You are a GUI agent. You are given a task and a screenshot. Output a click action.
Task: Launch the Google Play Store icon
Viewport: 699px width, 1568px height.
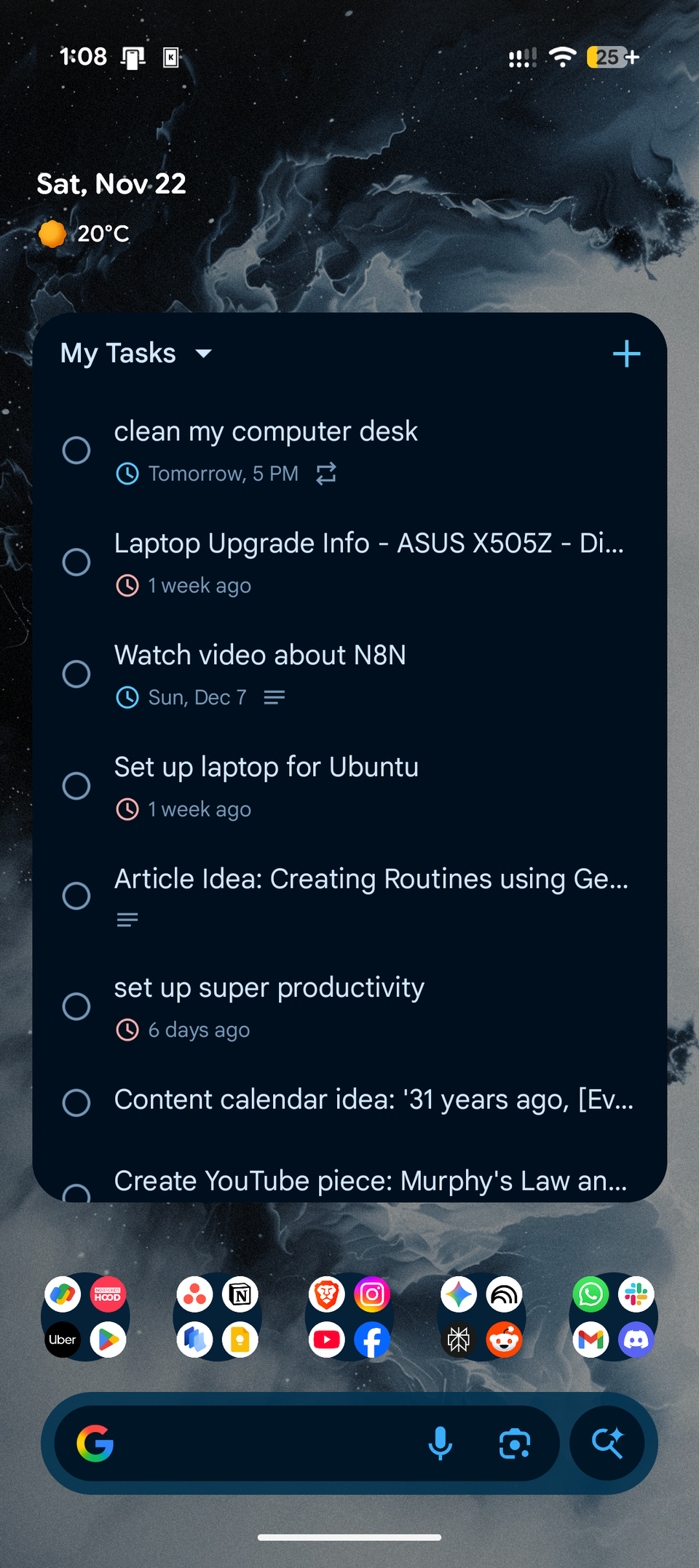[x=108, y=1340]
